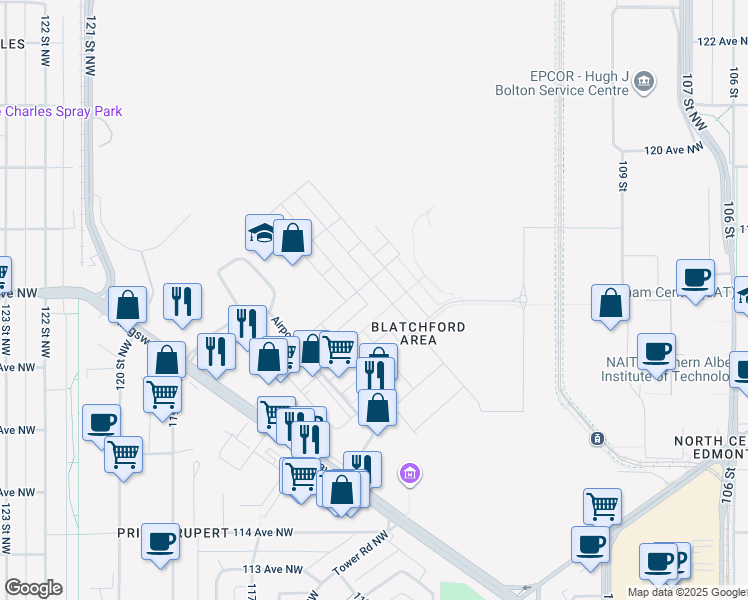Open the coffee marker by Prince Rupert label
The width and height of the screenshot is (748, 600).
(x=161, y=542)
